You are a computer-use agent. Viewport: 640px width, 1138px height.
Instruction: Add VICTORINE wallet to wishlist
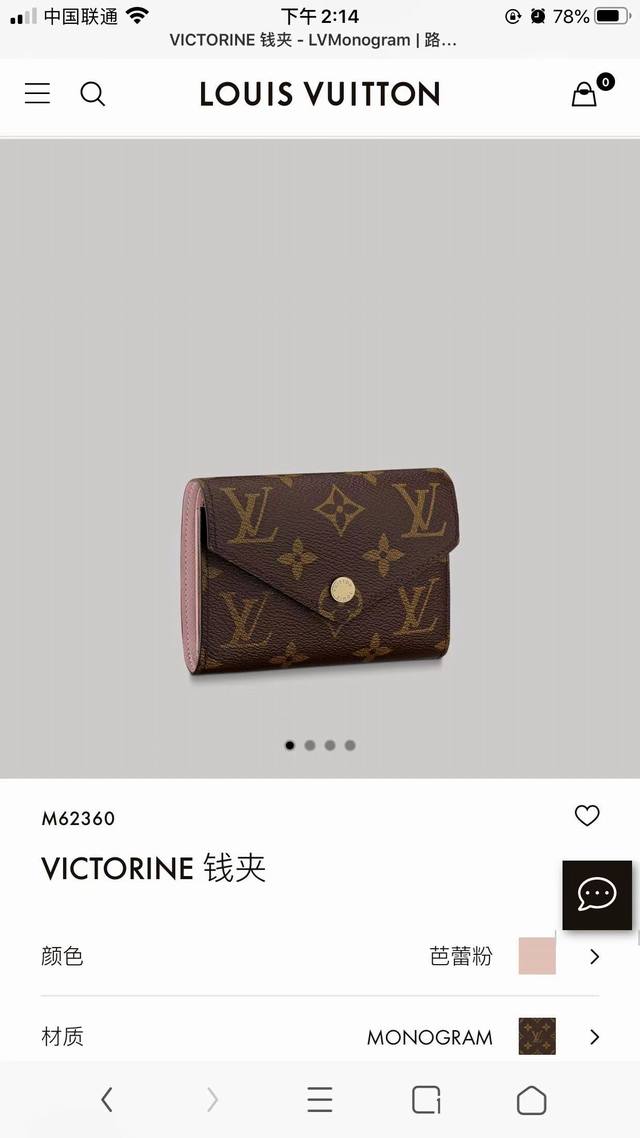[x=587, y=816]
